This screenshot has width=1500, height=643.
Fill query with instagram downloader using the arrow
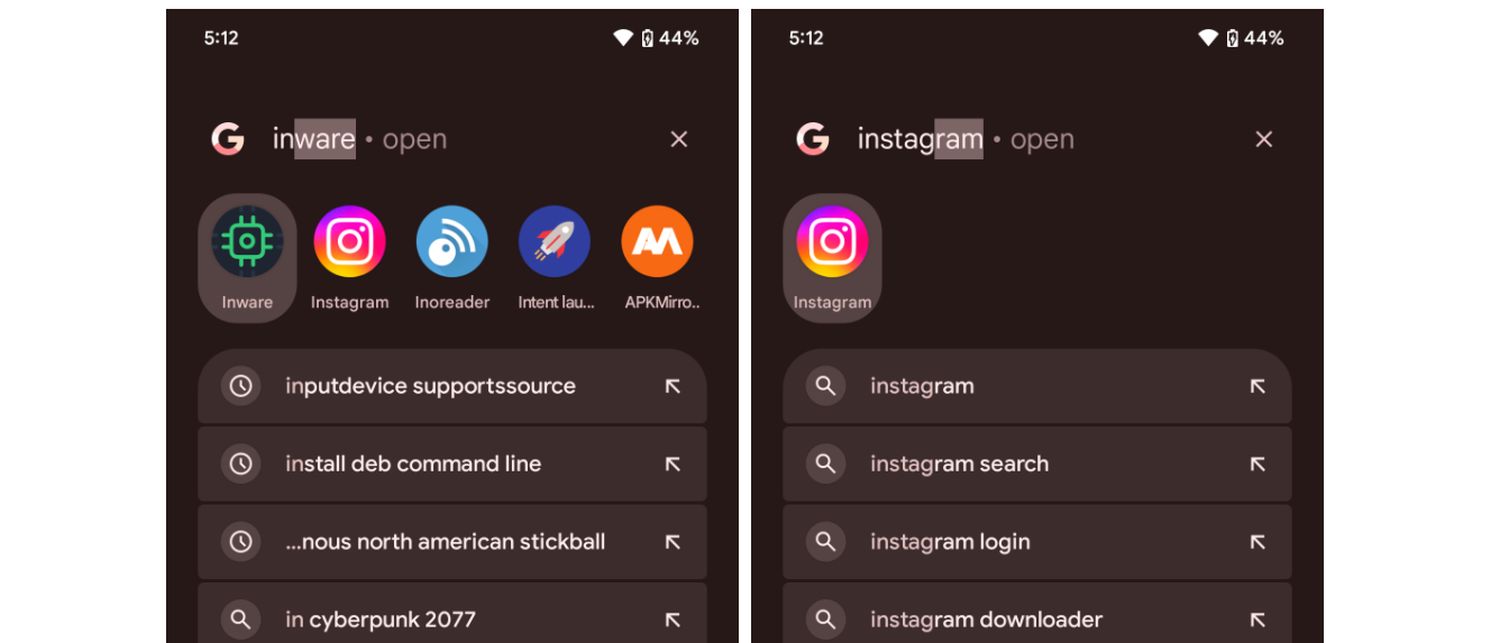(1258, 620)
